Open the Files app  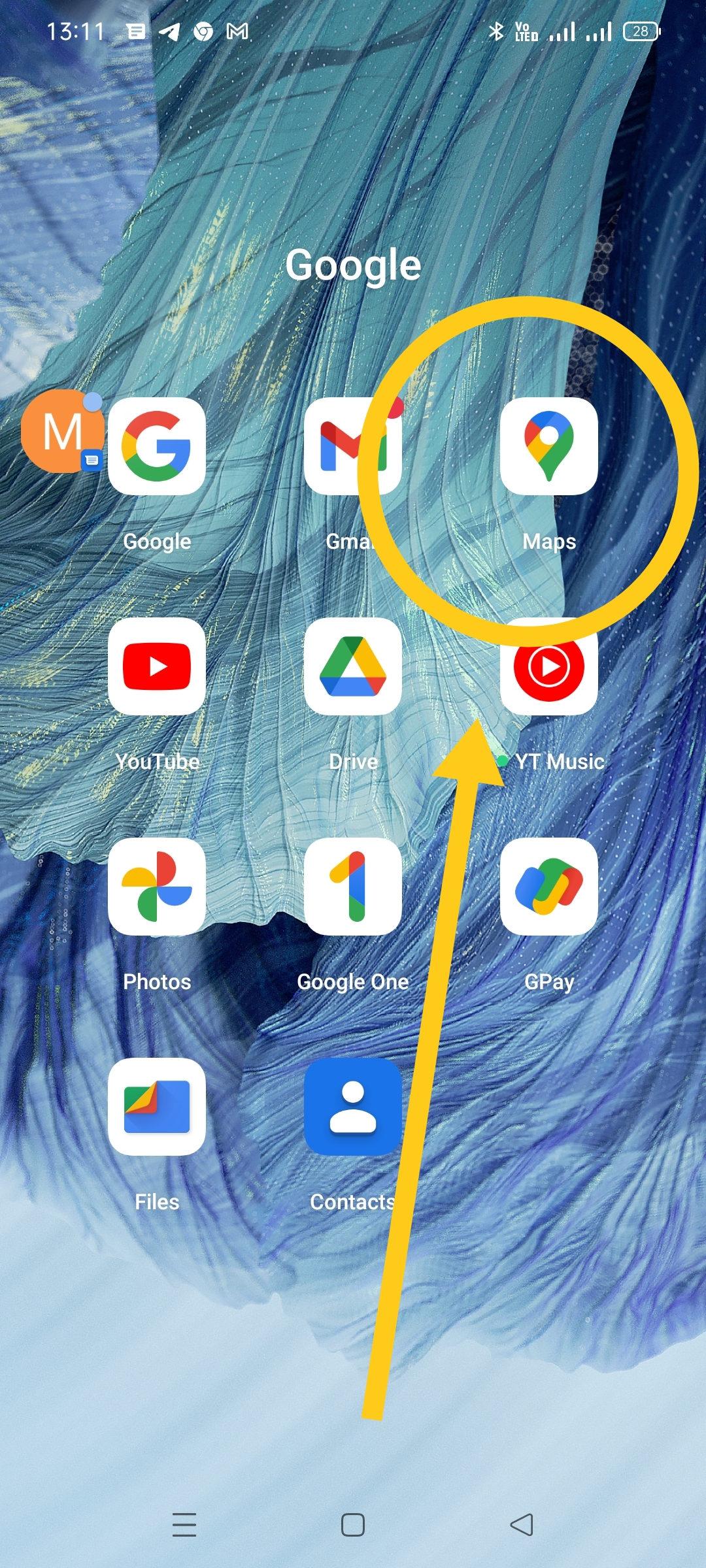coord(157,1107)
